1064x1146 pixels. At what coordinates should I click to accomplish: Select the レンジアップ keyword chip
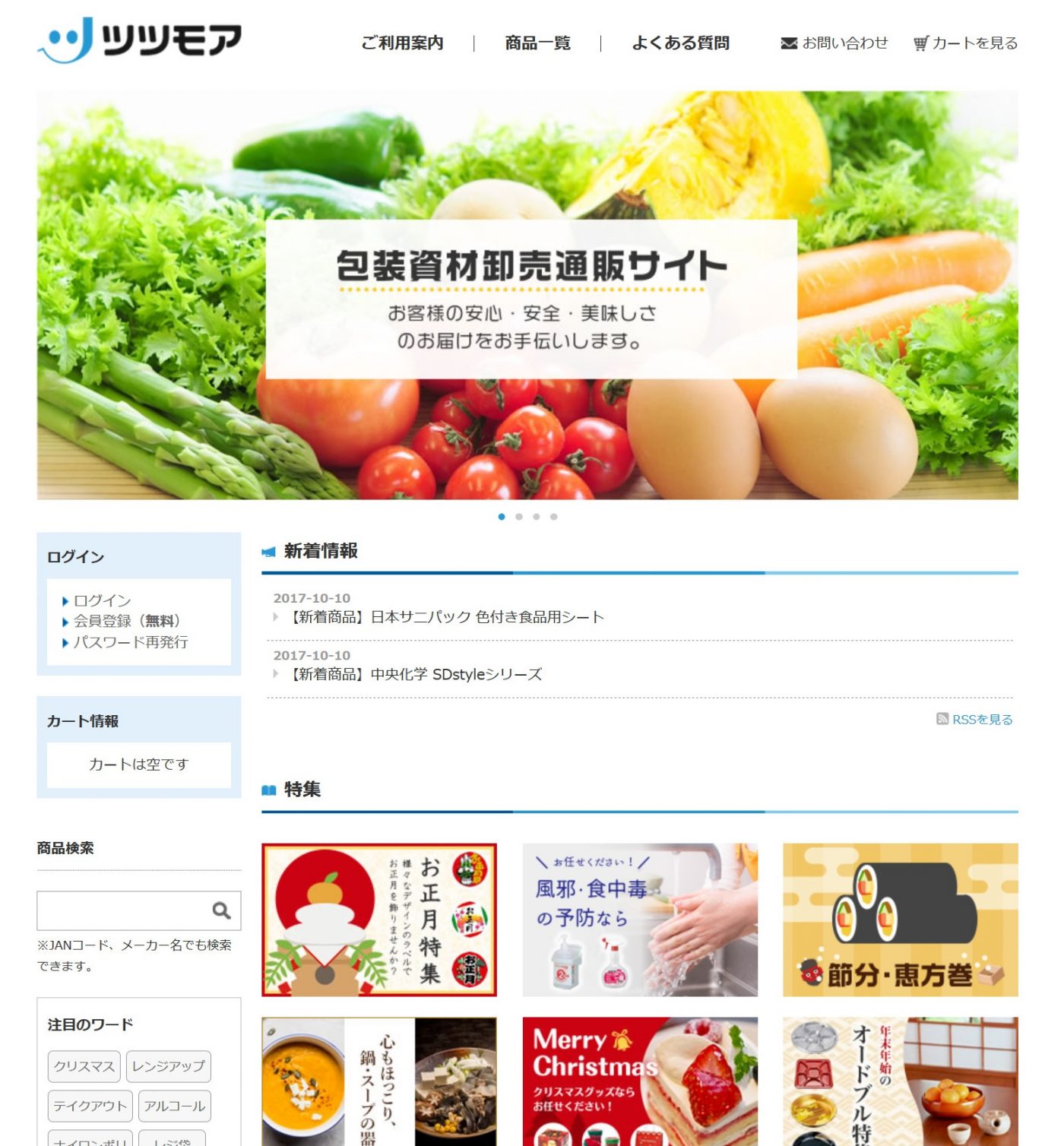(168, 1066)
